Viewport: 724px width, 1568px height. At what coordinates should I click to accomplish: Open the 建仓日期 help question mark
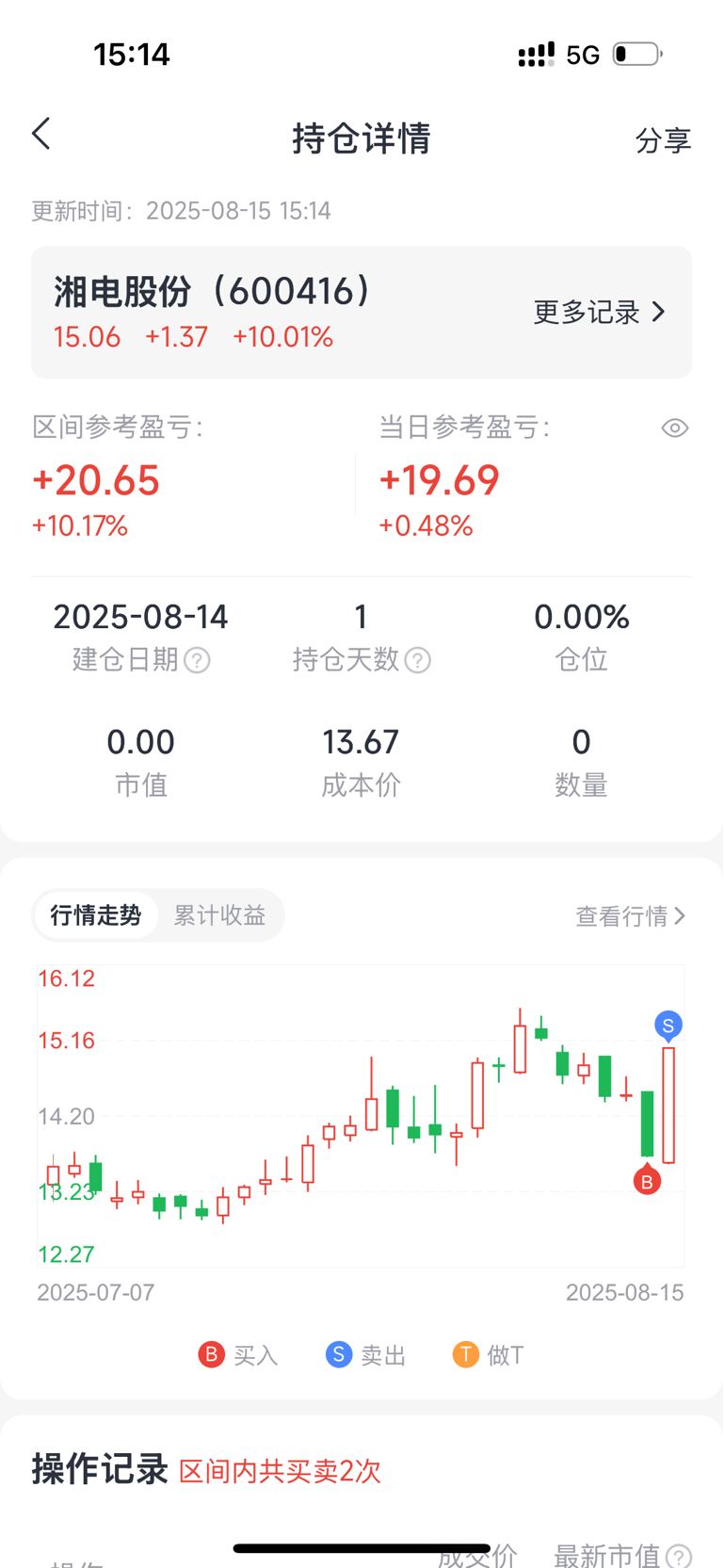[x=197, y=660]
